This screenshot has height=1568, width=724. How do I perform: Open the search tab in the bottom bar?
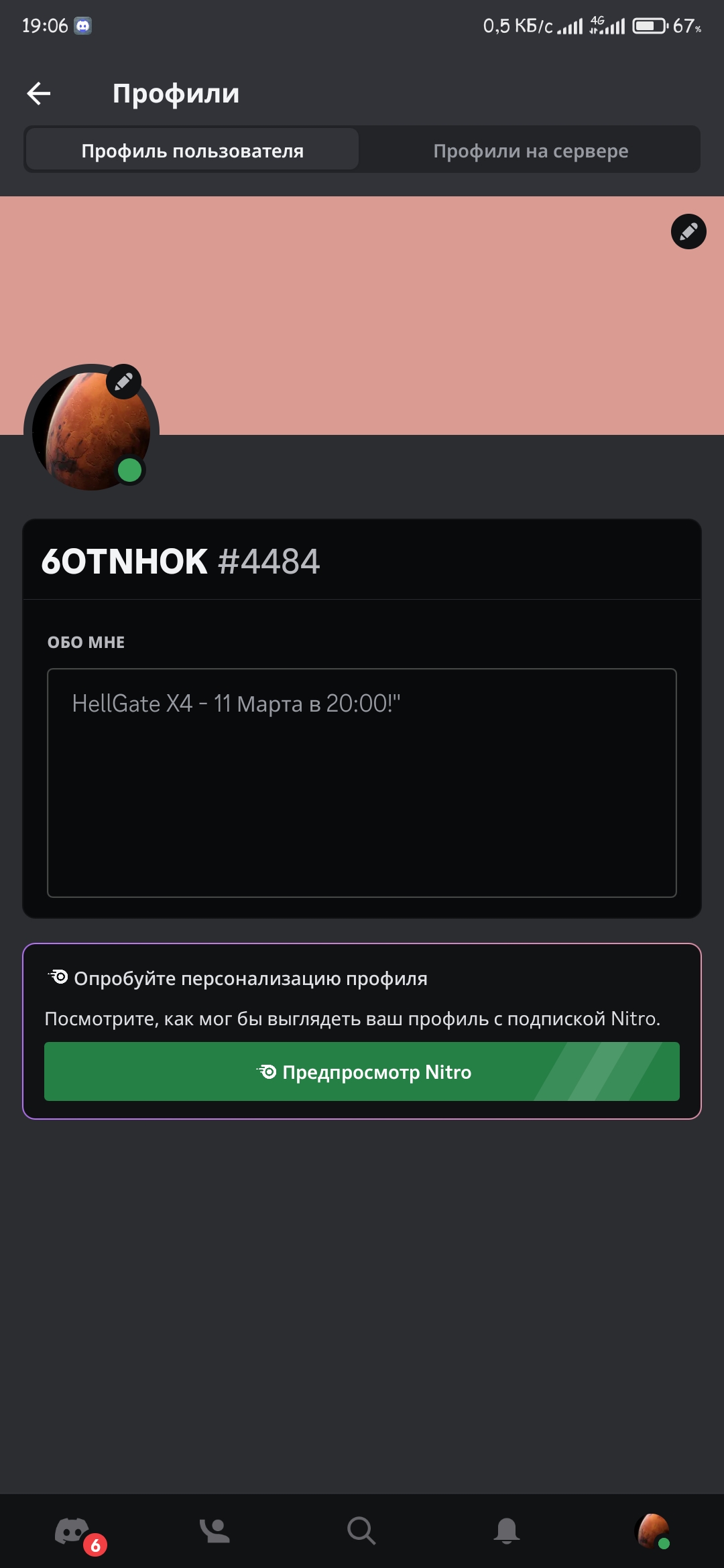click(x=361, y=1531)
